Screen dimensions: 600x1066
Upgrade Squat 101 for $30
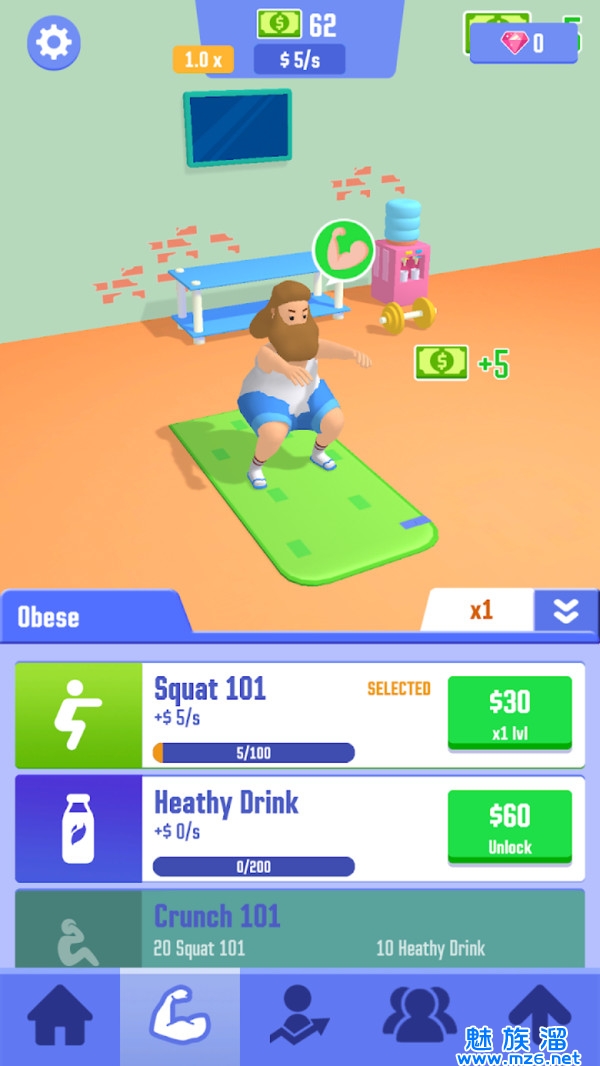509,712
